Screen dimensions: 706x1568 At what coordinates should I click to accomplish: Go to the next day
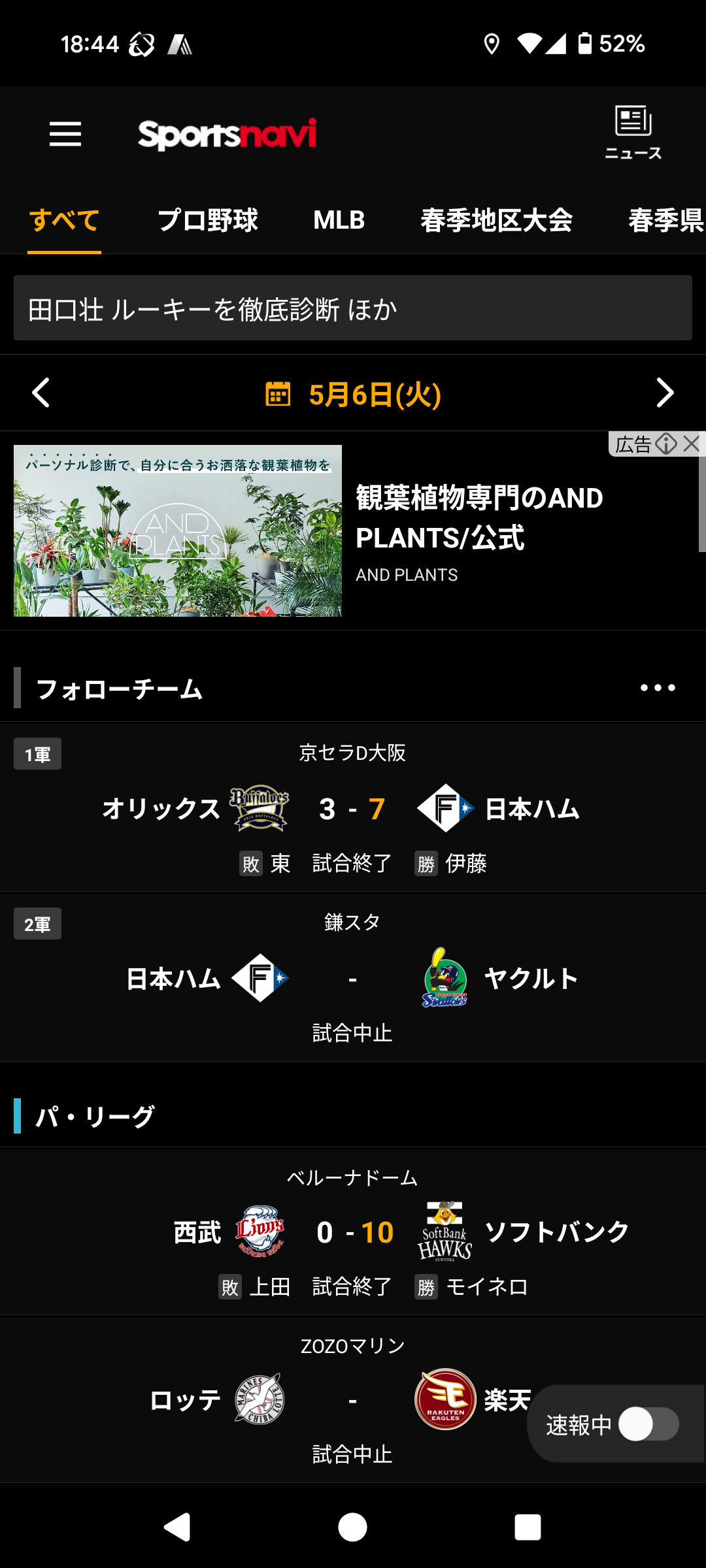coord(665,393)
